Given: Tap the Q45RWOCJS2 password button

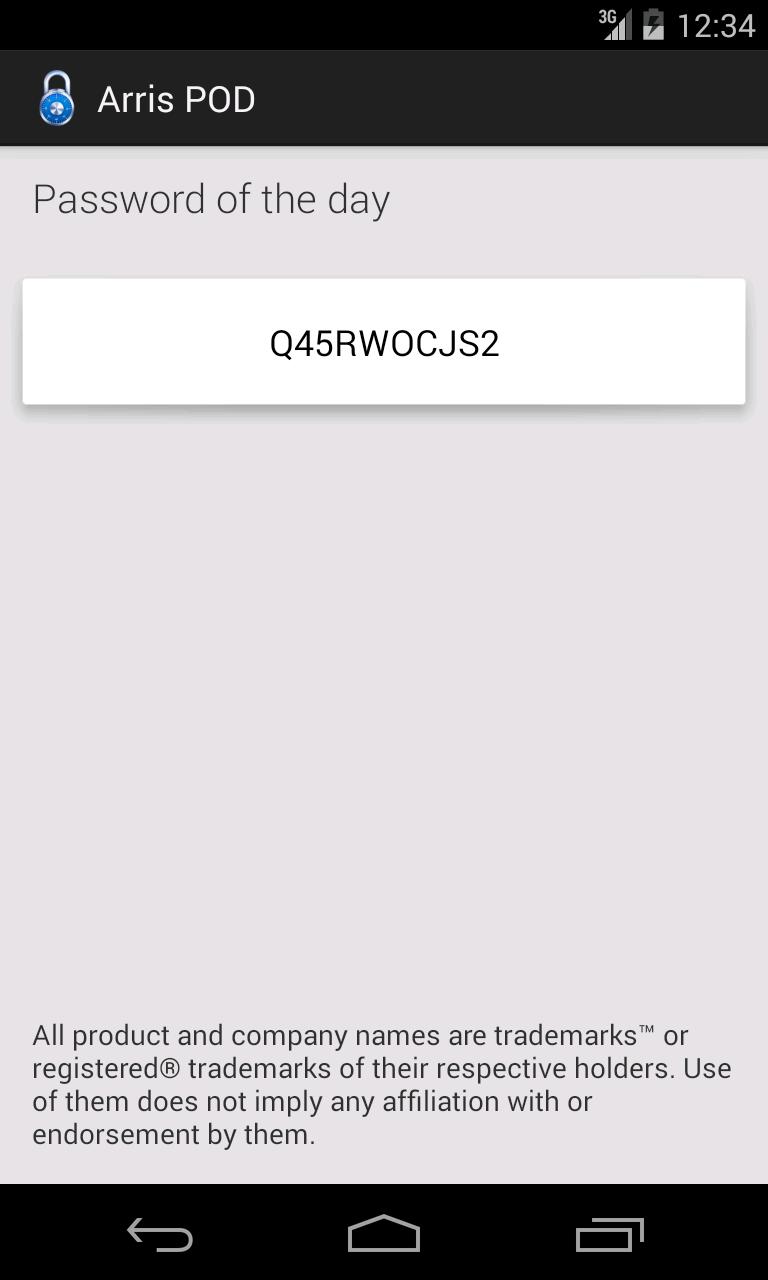Looking at the screenshot, I should (x=384, y=342).
